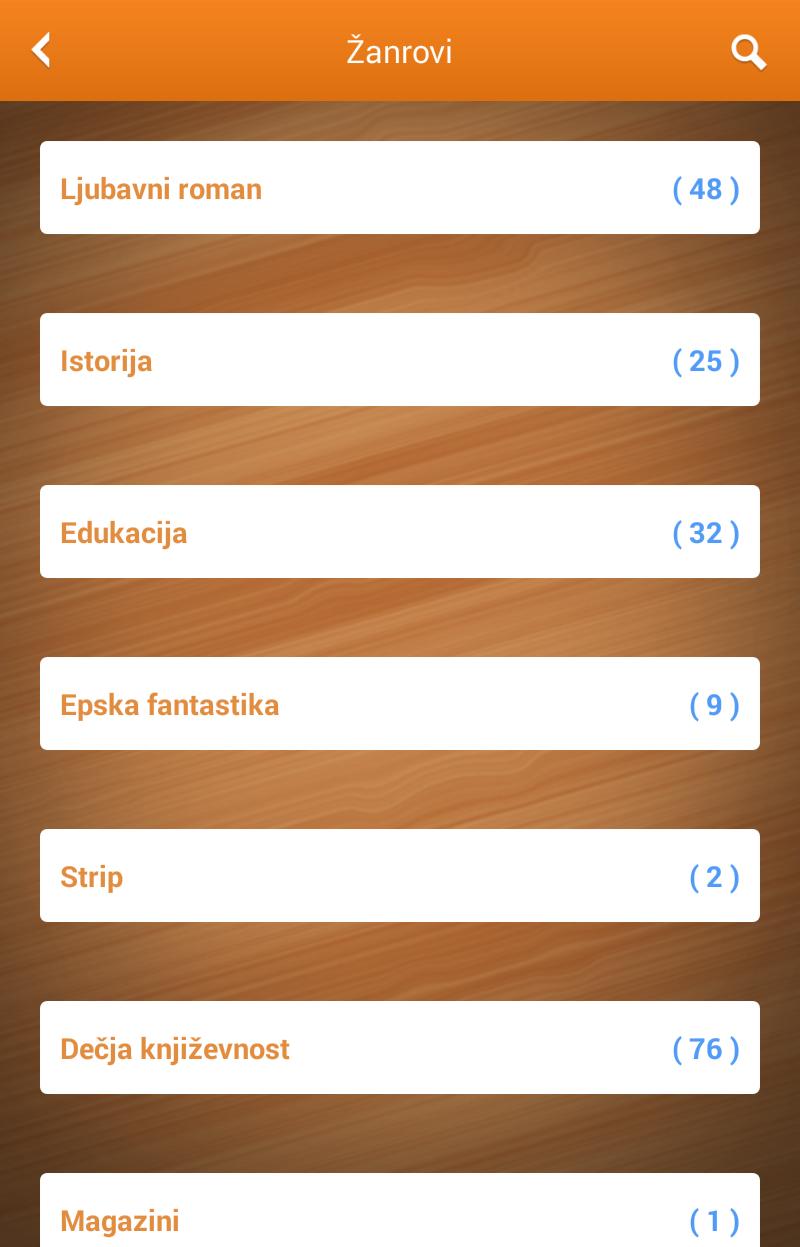Viewport: 800px width, 1247px height.
Task: Tap the count next to Ljubavni roman
Action: pyautogui.click(x=705, y=188)
